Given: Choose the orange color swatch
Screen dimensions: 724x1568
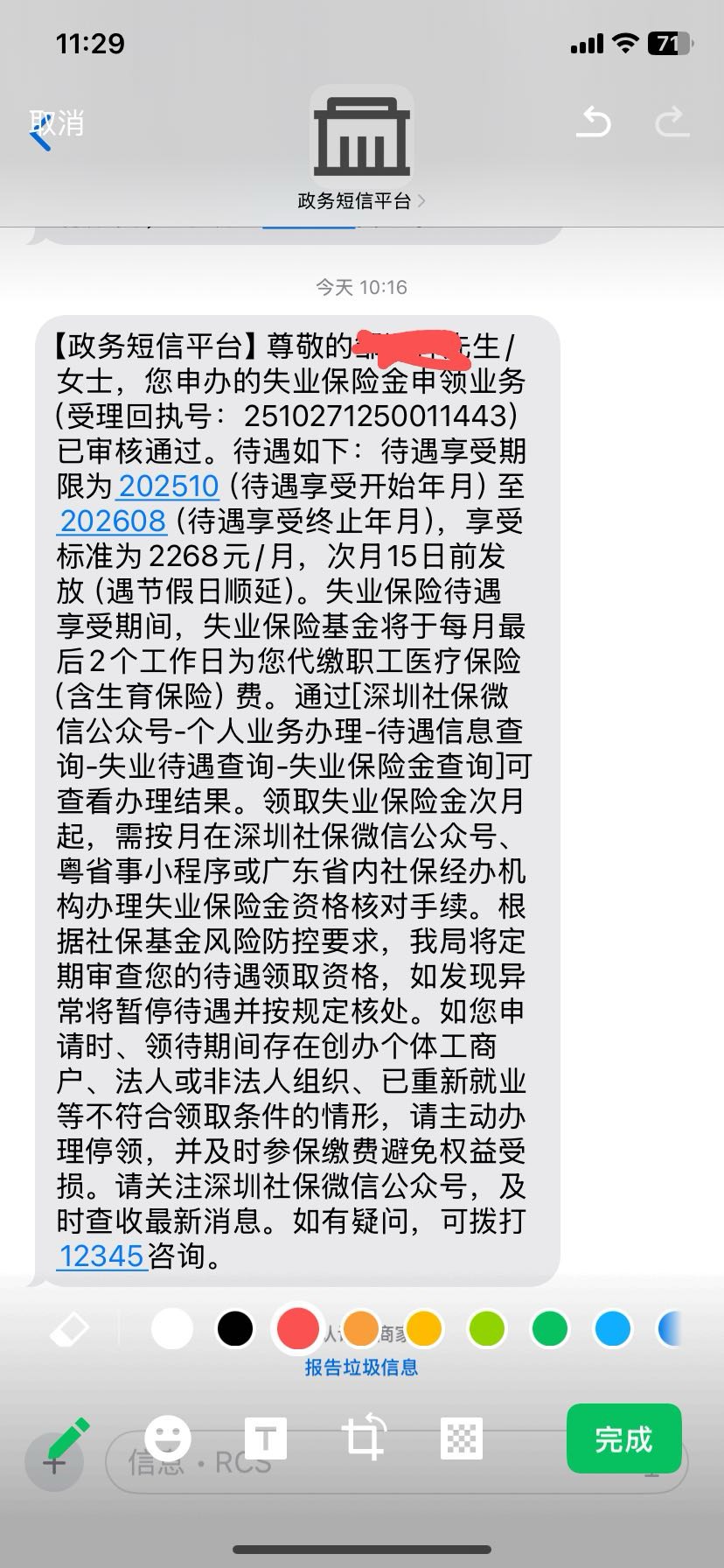Looking at the screenshot, I should (x=361, y=1329).
